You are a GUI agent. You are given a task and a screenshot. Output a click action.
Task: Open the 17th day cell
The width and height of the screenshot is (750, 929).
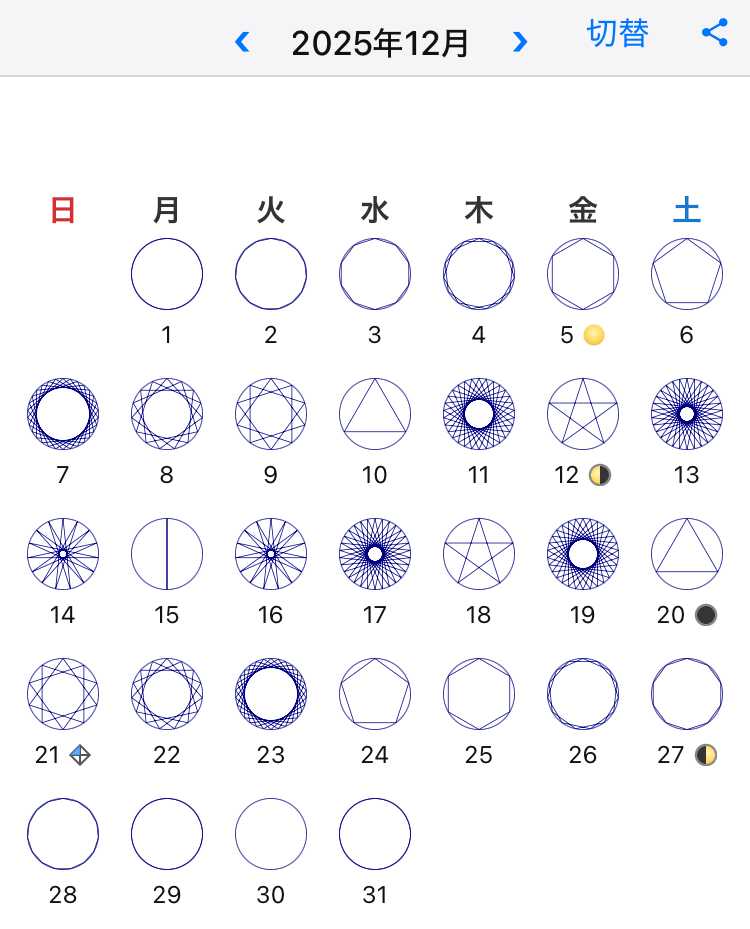[375, 555]
